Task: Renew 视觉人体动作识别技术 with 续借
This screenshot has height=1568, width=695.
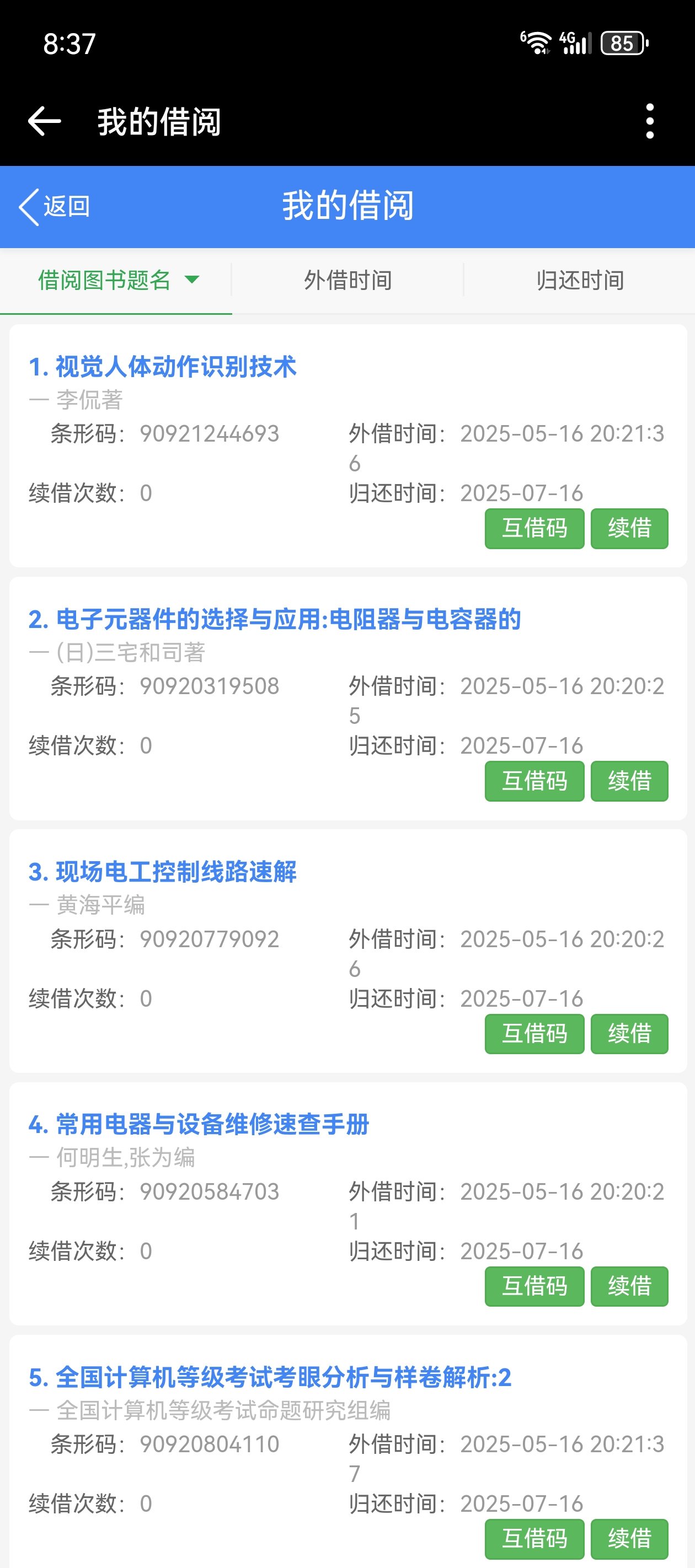Action: tap(629, 528)
